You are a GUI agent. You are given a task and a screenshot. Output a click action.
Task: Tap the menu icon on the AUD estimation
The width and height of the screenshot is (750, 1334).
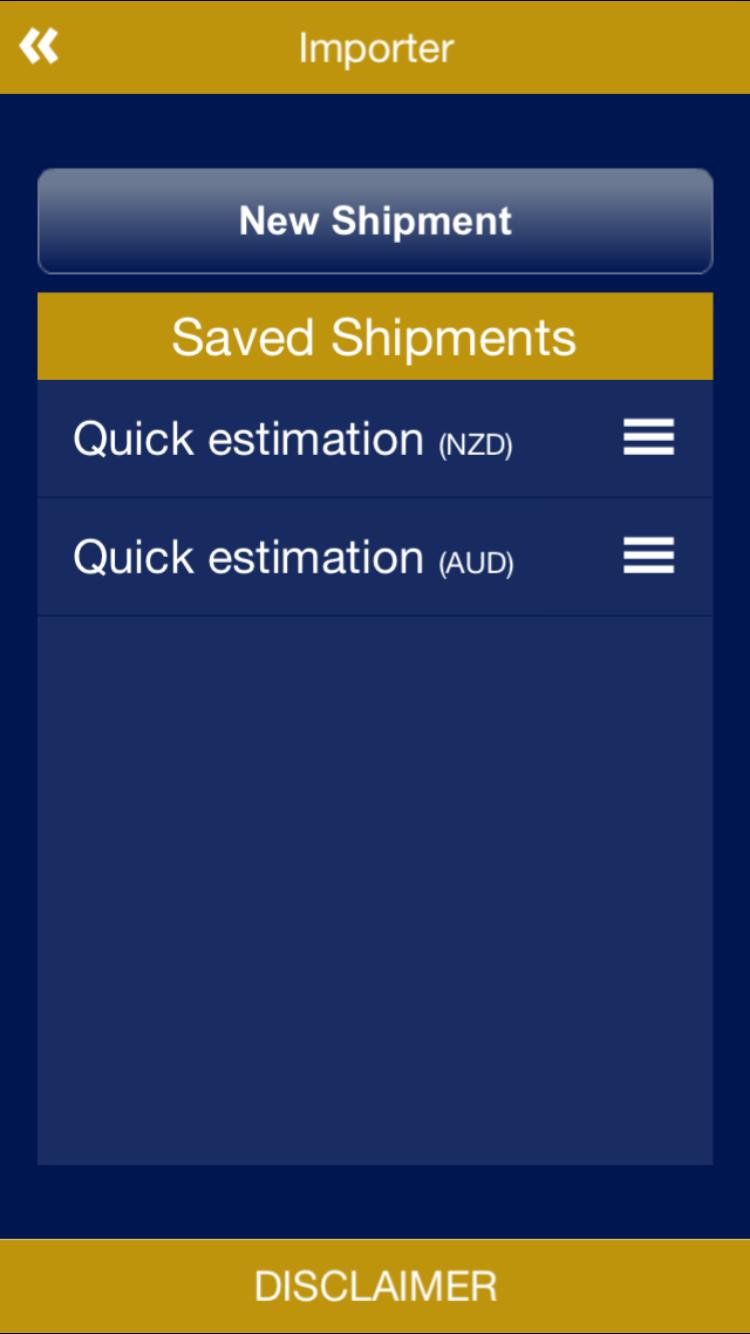(x=648, y=556)
